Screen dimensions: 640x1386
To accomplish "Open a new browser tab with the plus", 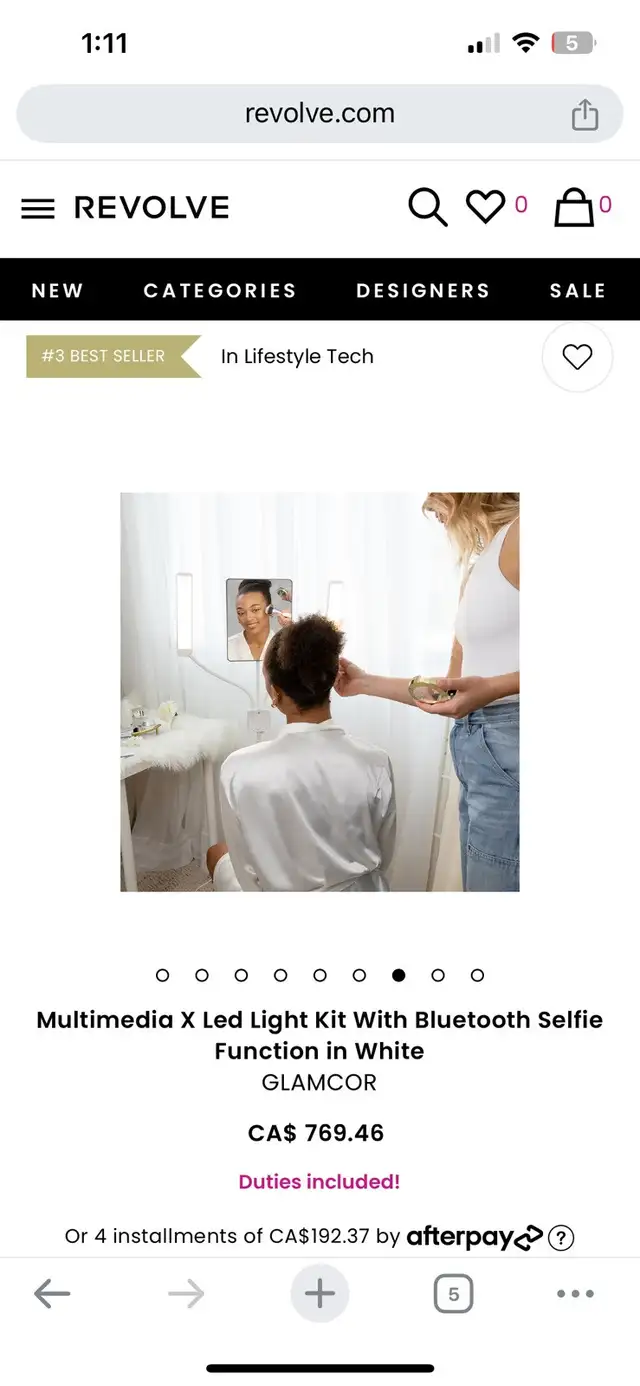I will (320, 1294).
